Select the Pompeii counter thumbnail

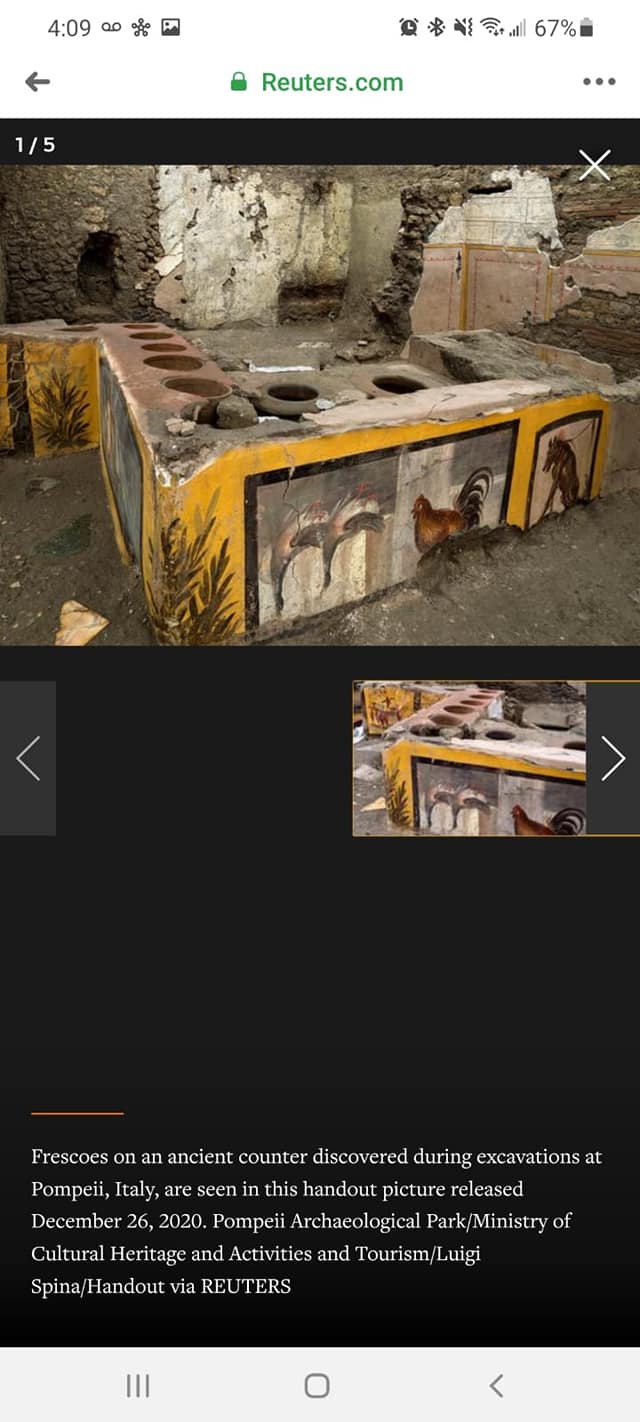coord(469,758)
